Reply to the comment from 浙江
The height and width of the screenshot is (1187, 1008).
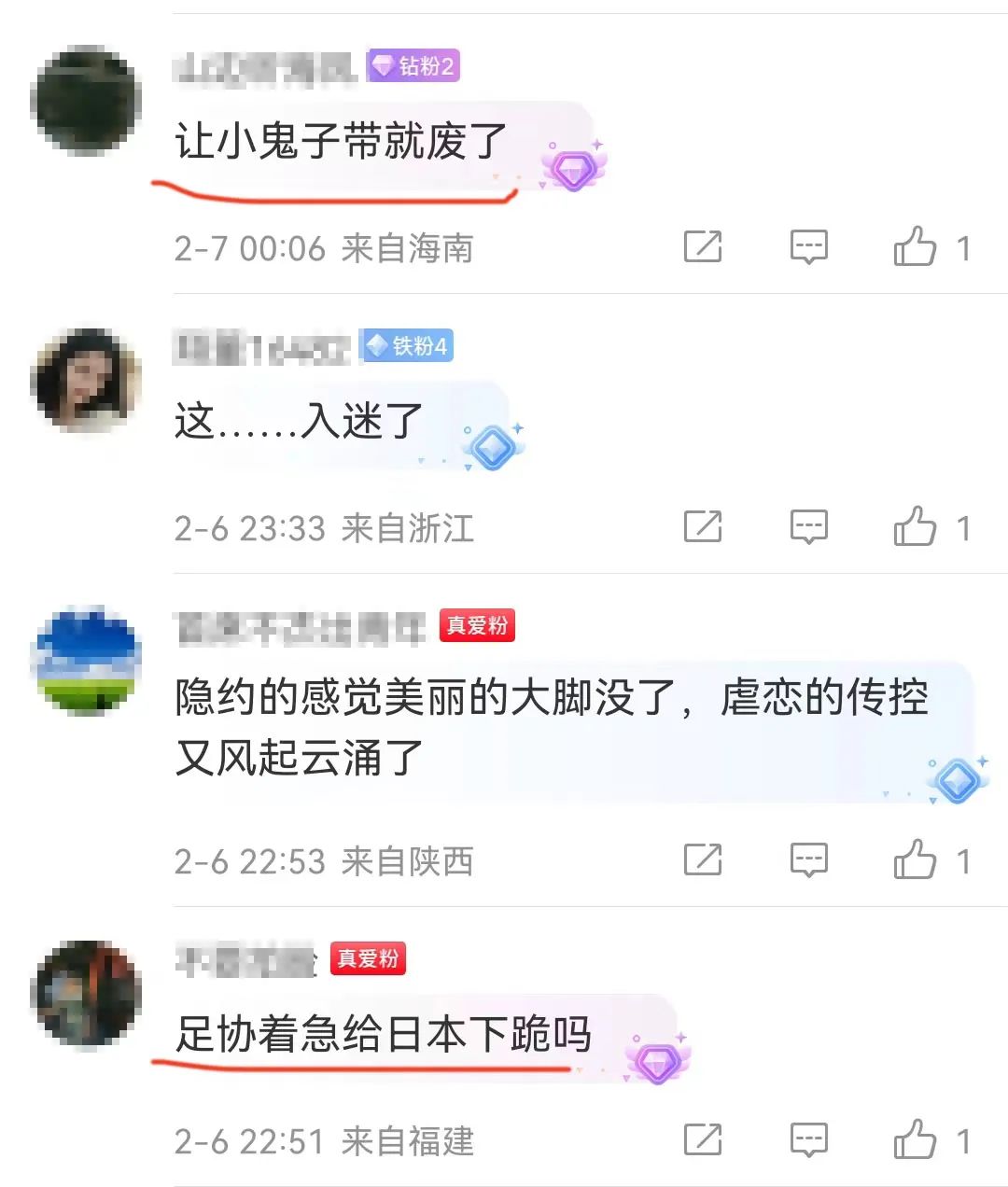808,527
